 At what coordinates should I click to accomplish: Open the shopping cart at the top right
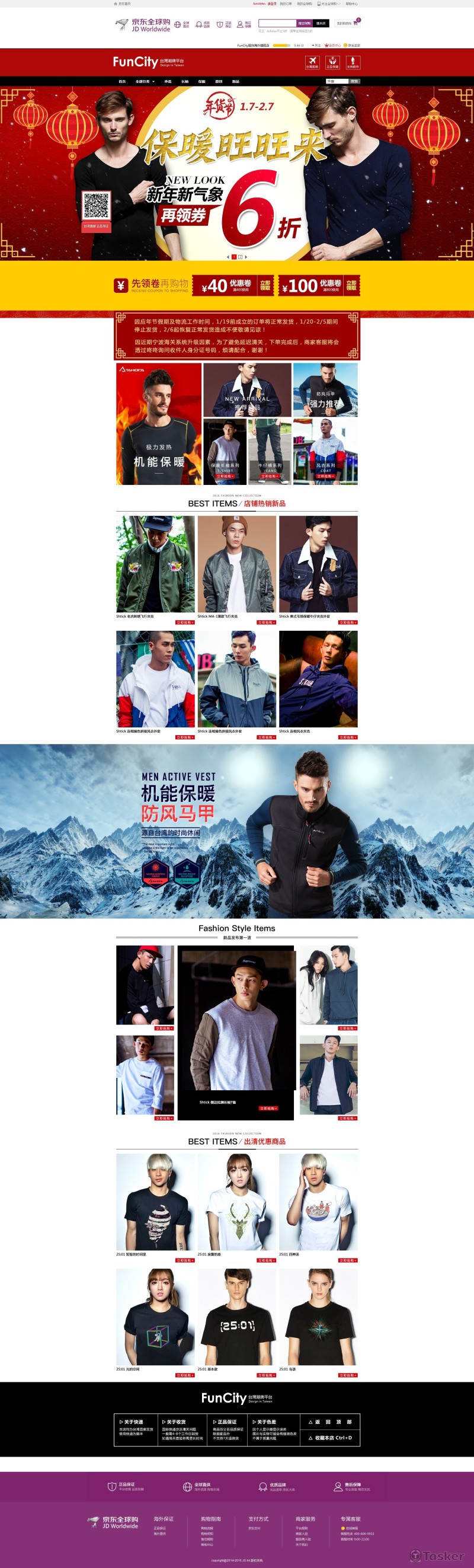(355, 23)
